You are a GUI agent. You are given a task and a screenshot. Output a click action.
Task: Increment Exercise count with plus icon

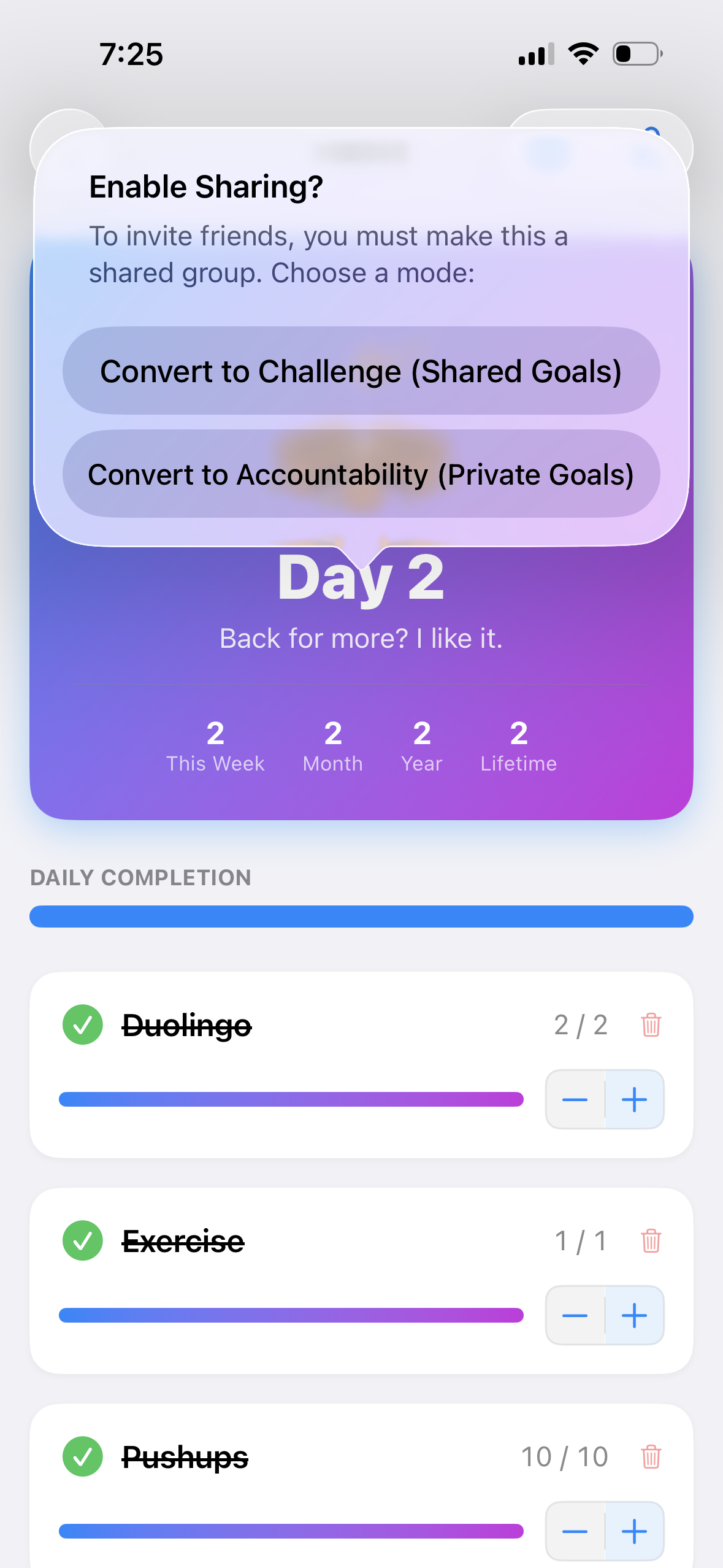(x=635, y=1315)
